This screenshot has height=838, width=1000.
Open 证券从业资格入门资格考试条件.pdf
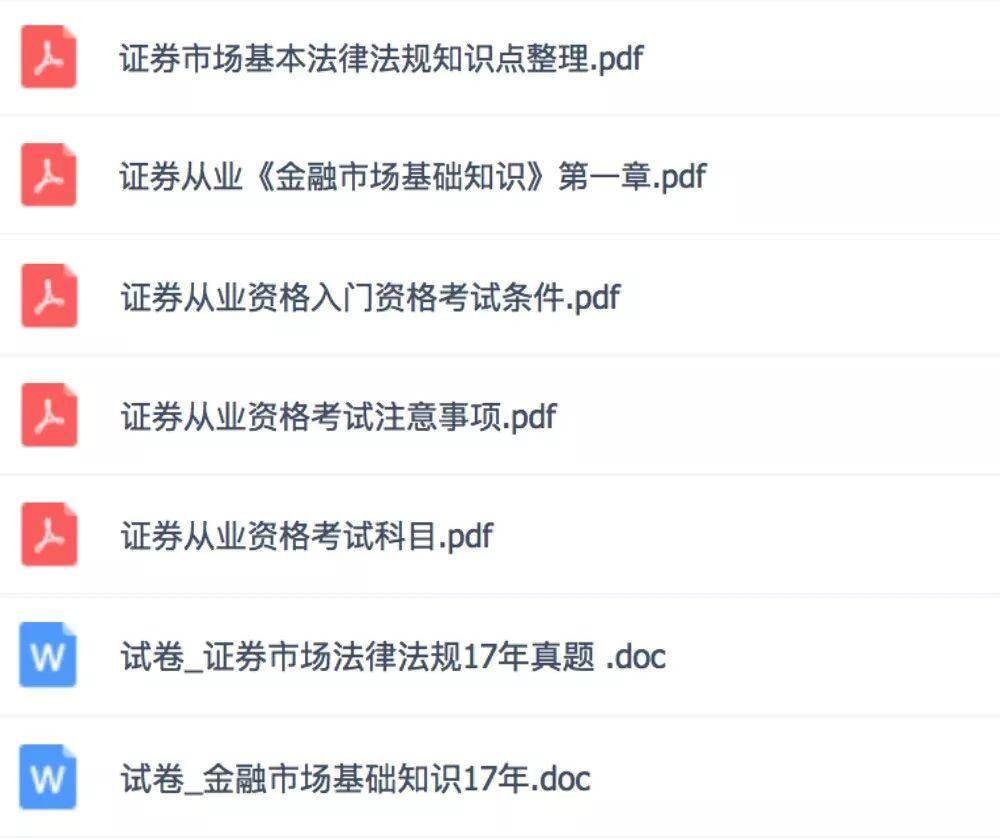pyautogui.click(x=370, y=297)
